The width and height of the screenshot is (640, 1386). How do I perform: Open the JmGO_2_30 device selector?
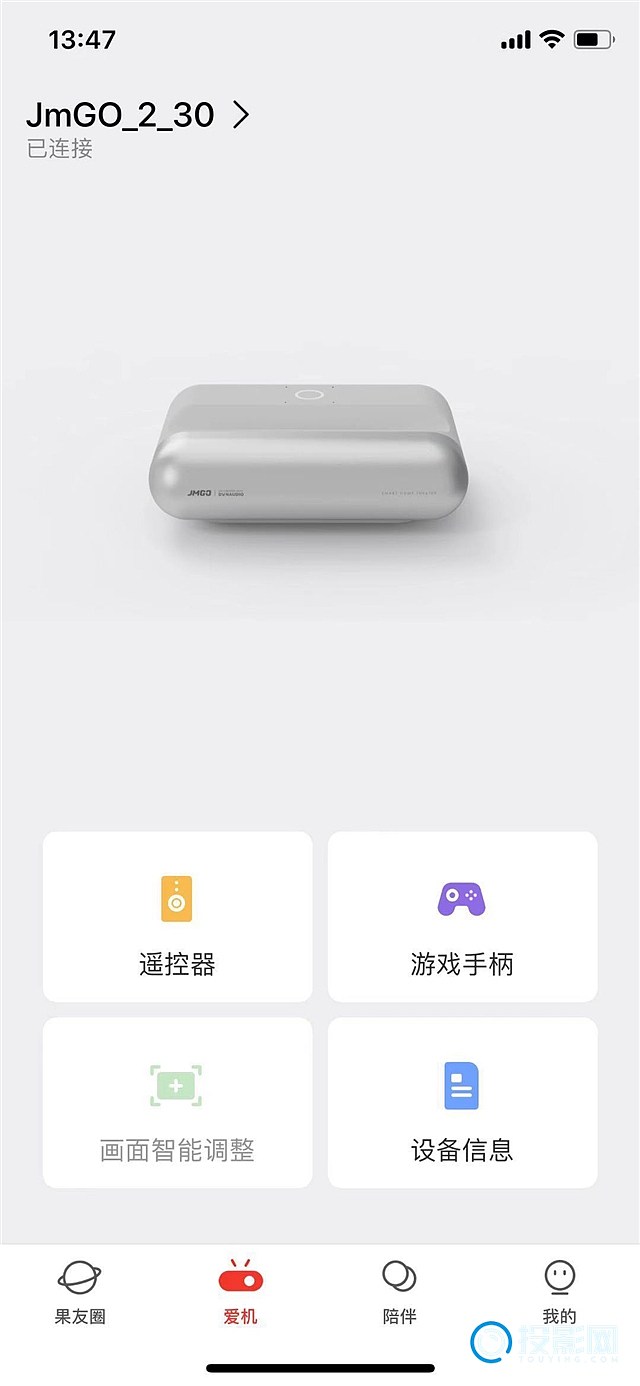point(138,116)
